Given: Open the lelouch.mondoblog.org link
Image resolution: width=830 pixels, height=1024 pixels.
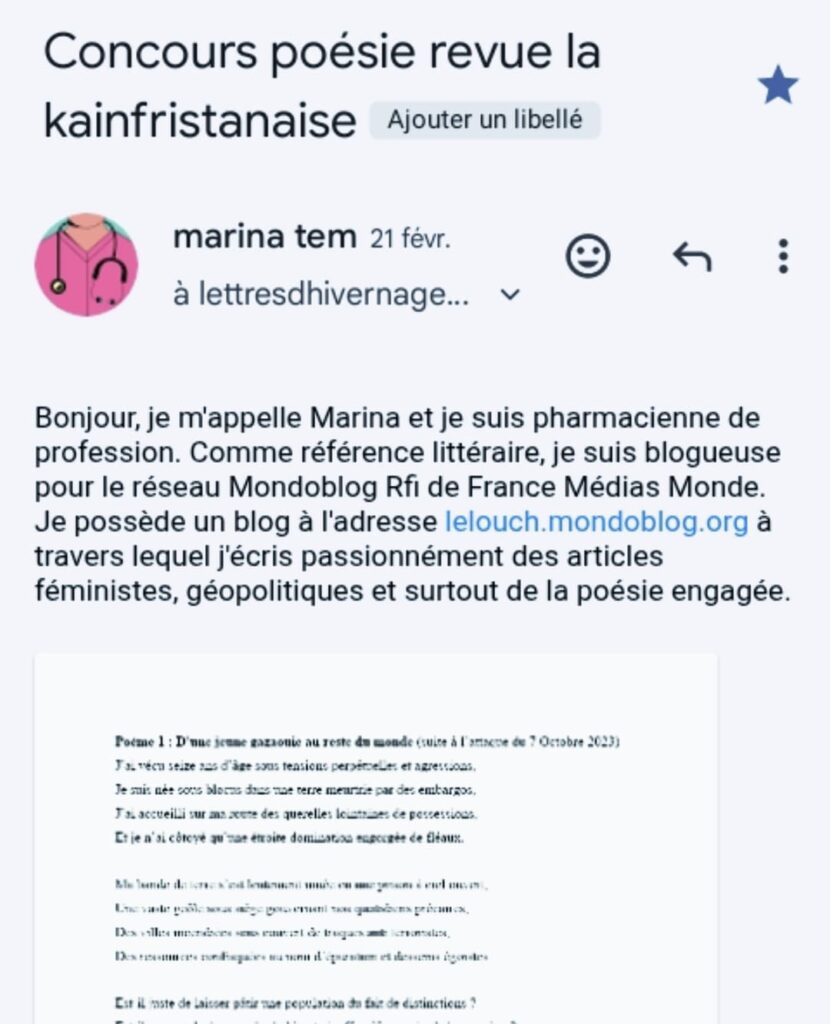Looking at the screenshot, I should [596, 522].
